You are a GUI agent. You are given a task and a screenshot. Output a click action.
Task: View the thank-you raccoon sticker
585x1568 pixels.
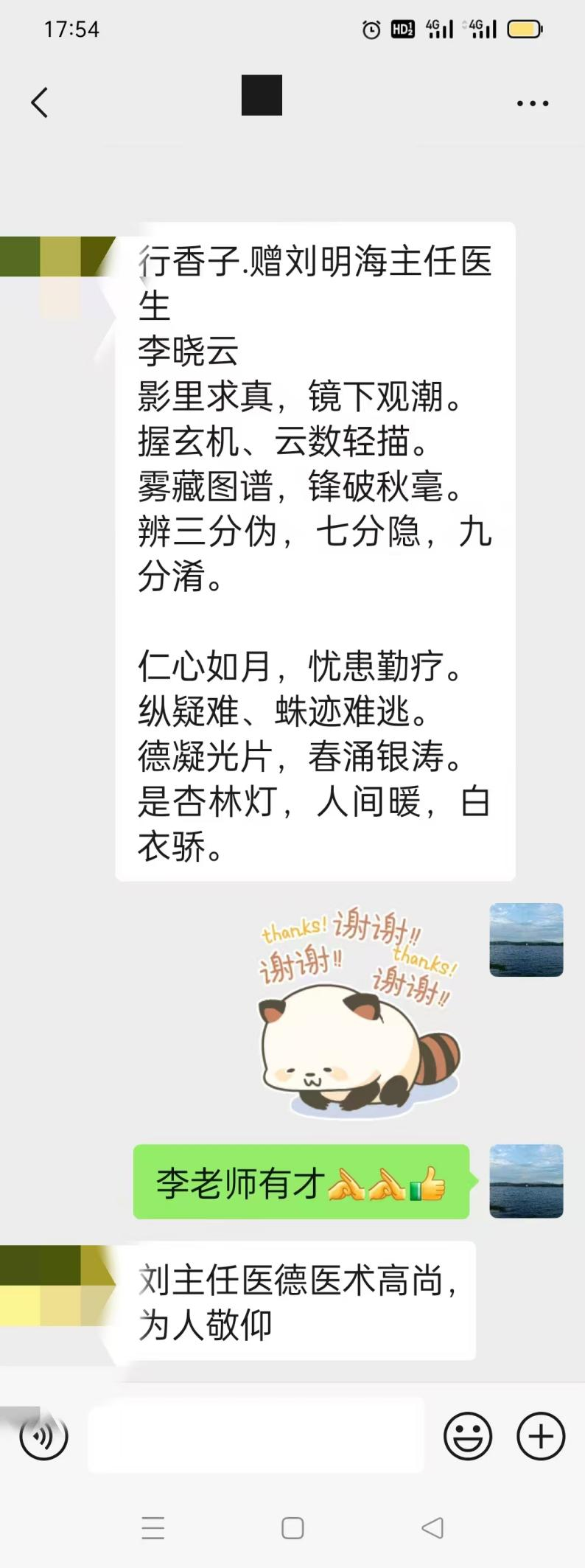[x=359, y=1014]
